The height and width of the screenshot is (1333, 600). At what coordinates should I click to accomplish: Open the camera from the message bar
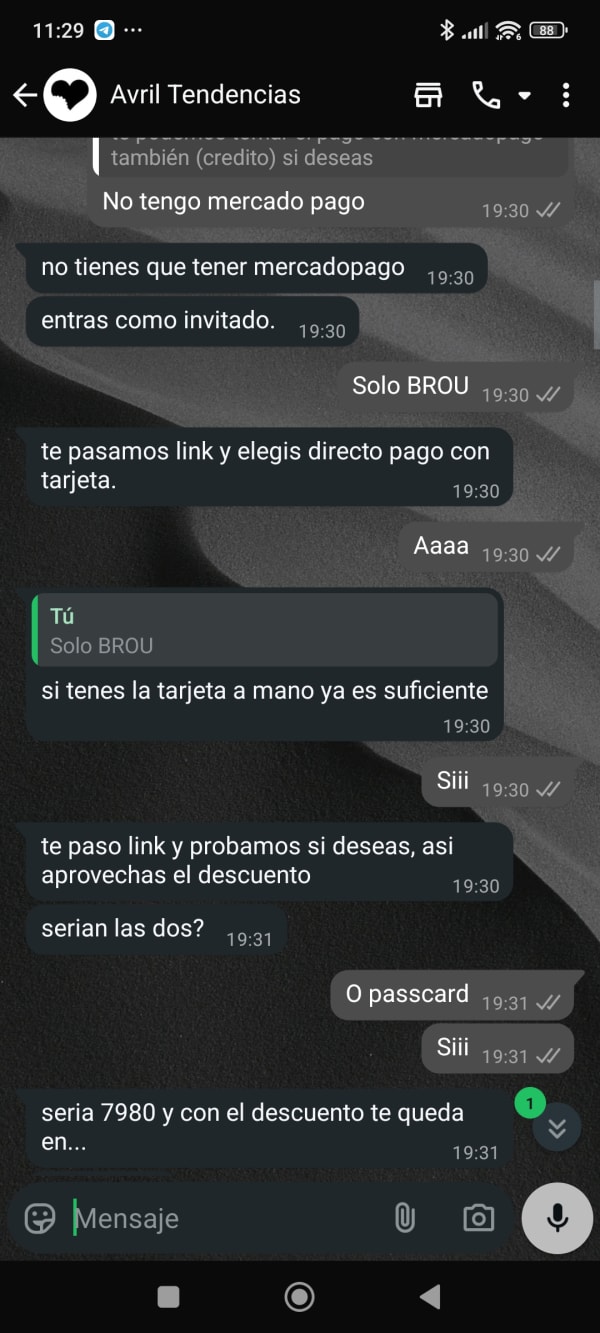click(x=478, y=1218)
